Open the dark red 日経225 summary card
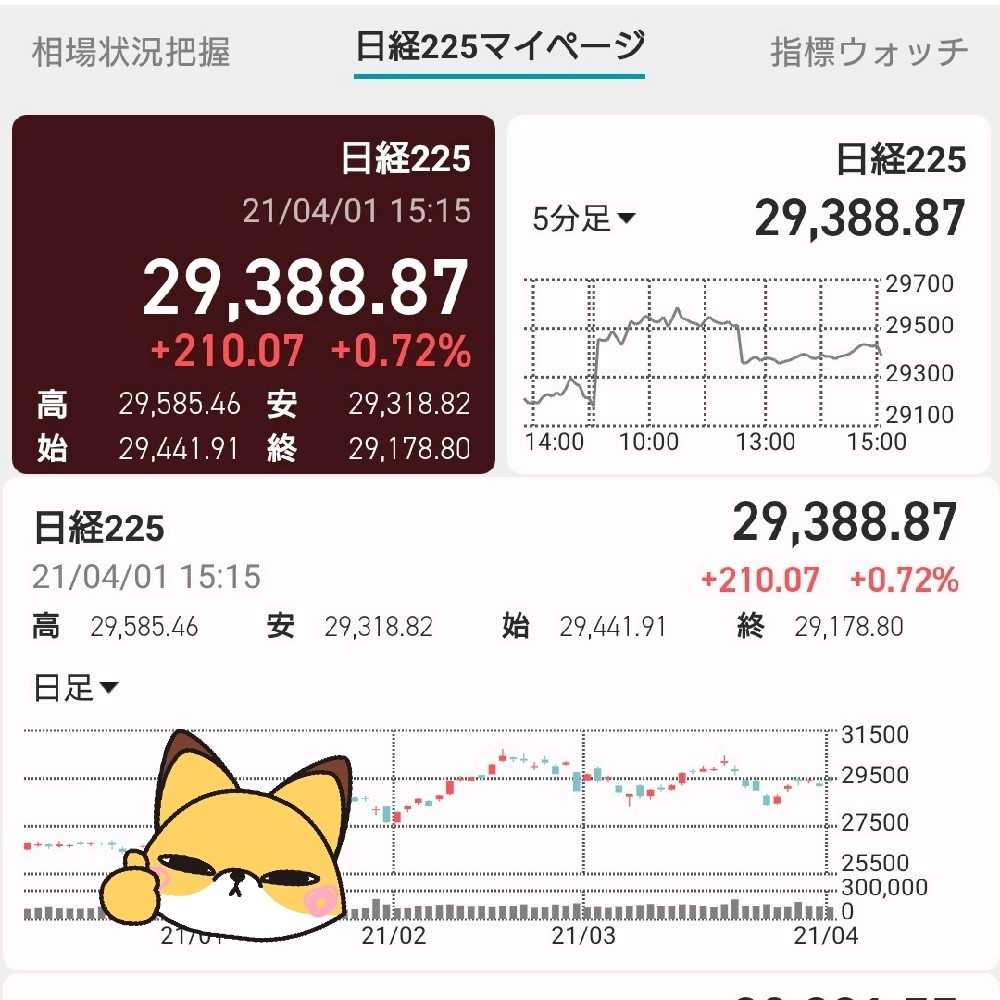 (253, 294)
